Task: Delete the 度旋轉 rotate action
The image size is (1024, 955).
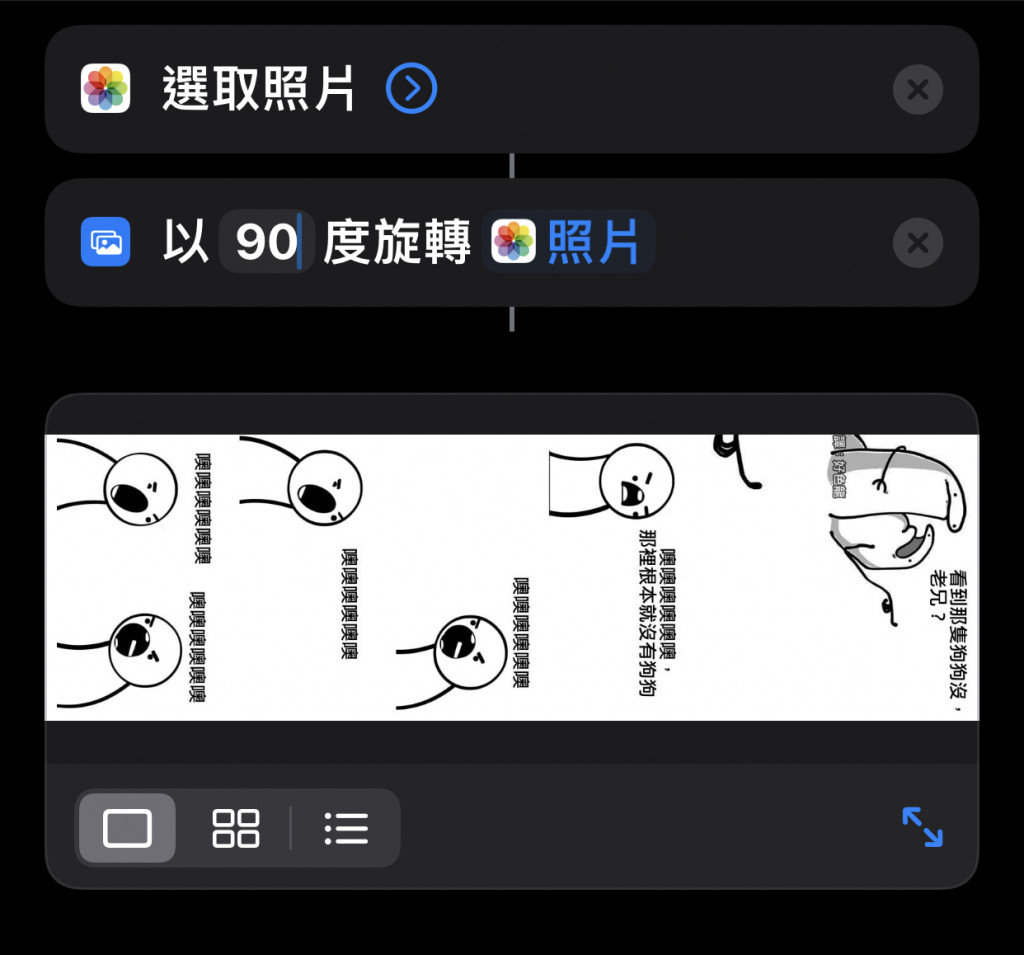Action: click(x=917, y=243)
